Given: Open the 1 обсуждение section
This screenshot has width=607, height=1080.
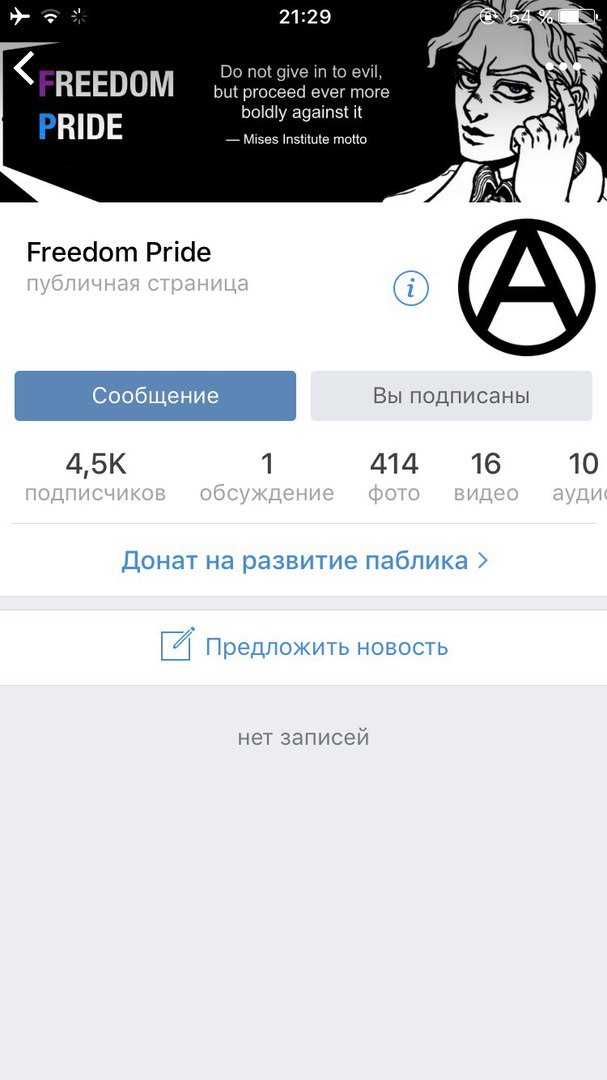Looking at the screenshot, I should click(267, 477).
